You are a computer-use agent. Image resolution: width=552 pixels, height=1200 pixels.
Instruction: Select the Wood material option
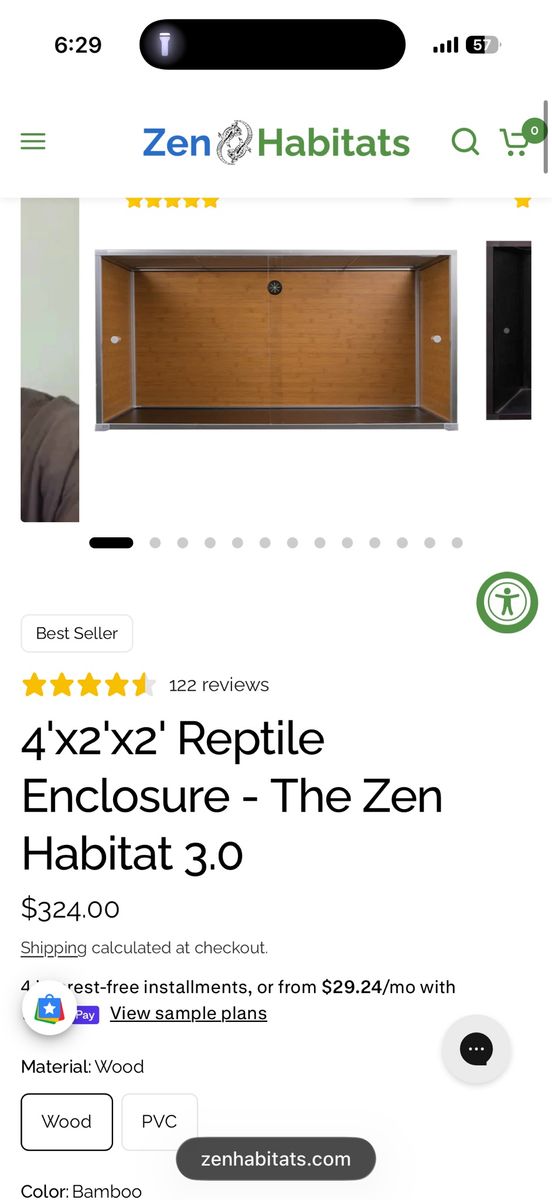click(66, 1122)
